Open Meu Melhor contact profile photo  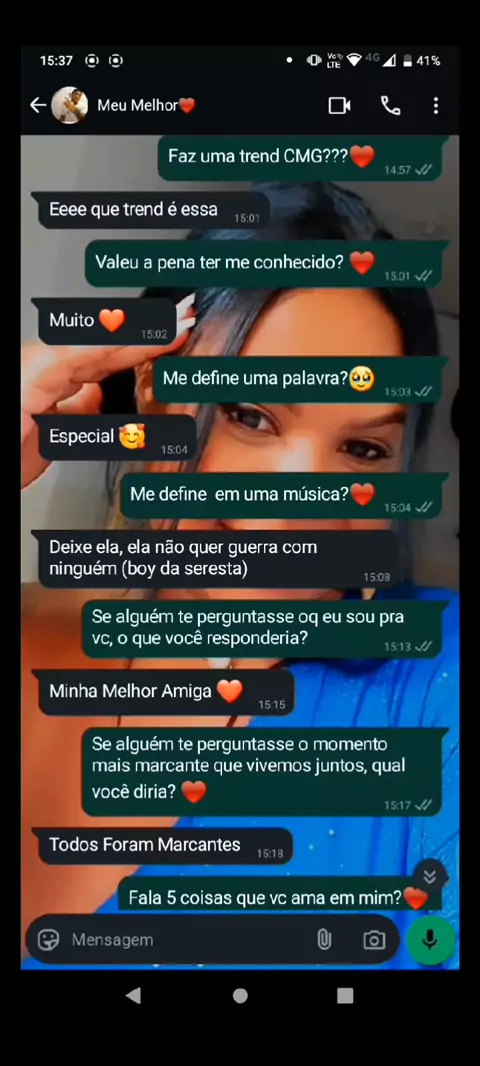[x=69, y=105]
